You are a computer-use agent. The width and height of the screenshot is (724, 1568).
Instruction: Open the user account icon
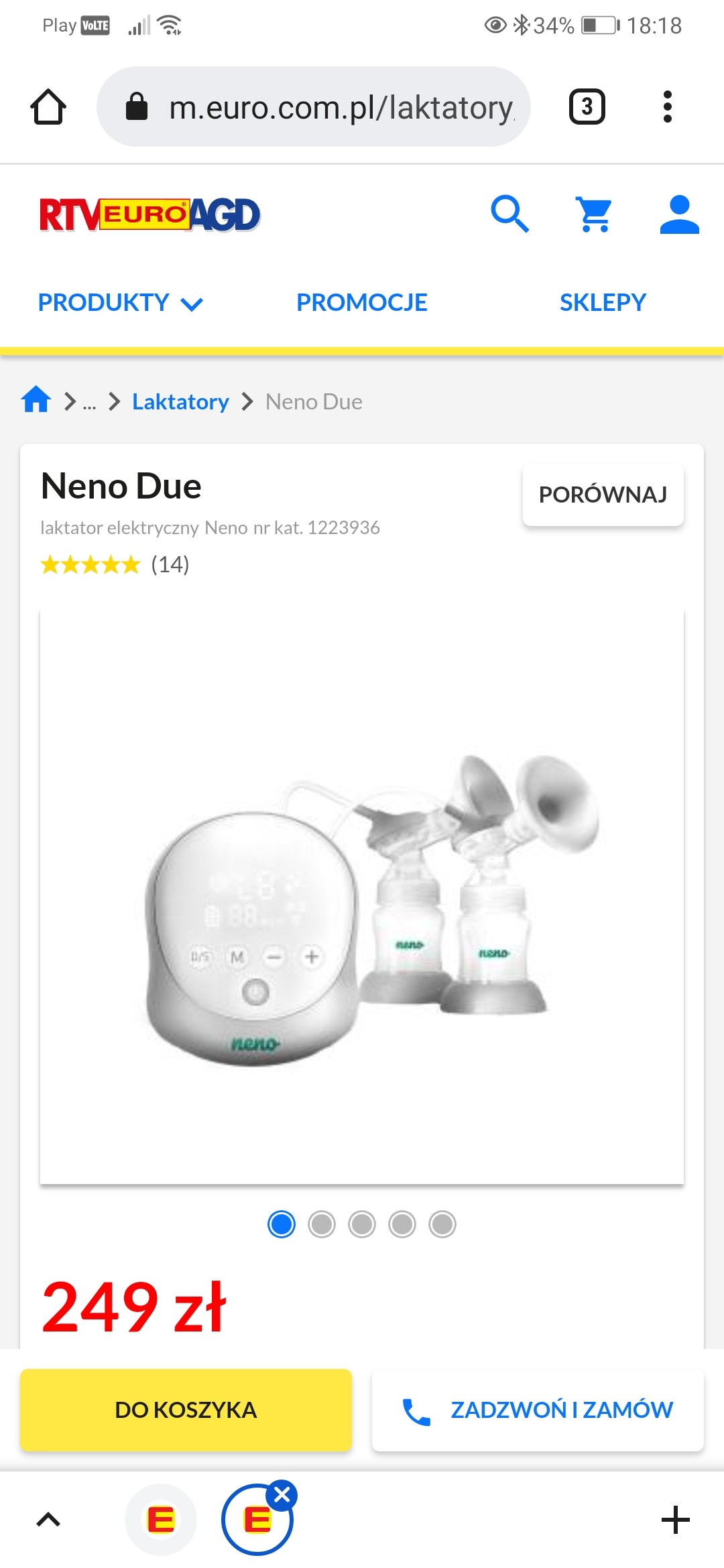coord(679,214)
